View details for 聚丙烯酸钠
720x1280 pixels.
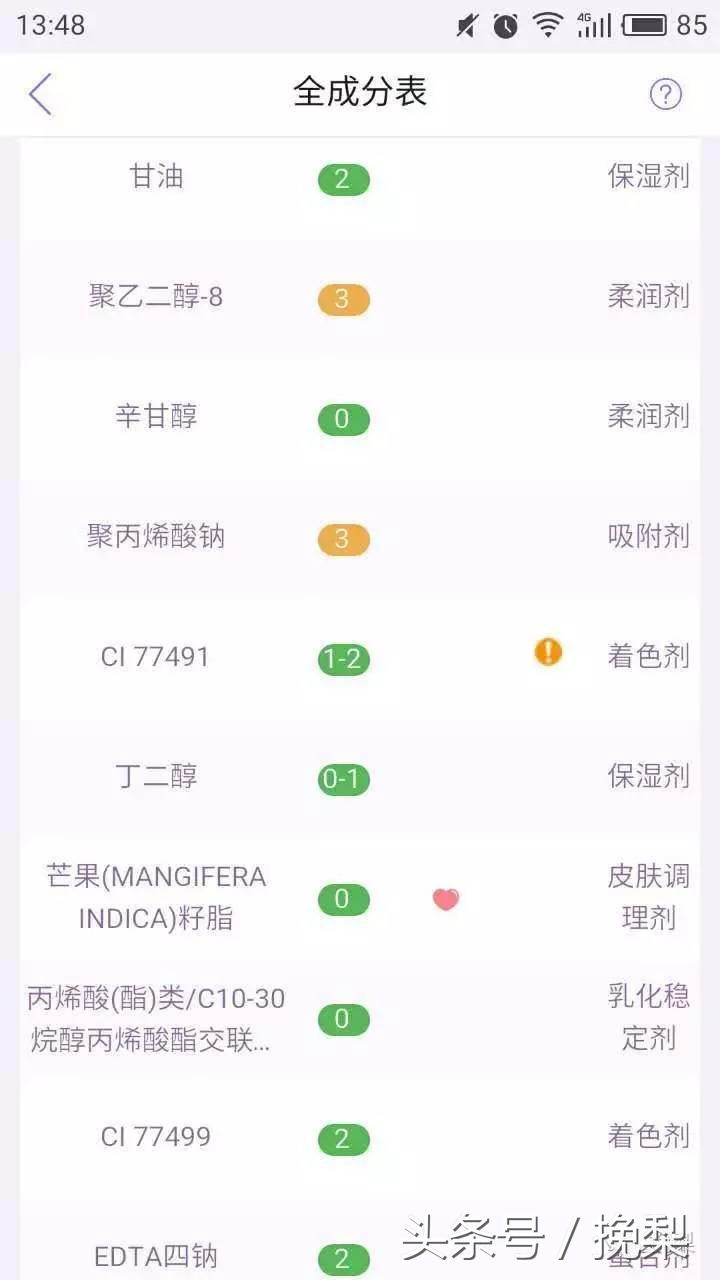coord(360,538)
